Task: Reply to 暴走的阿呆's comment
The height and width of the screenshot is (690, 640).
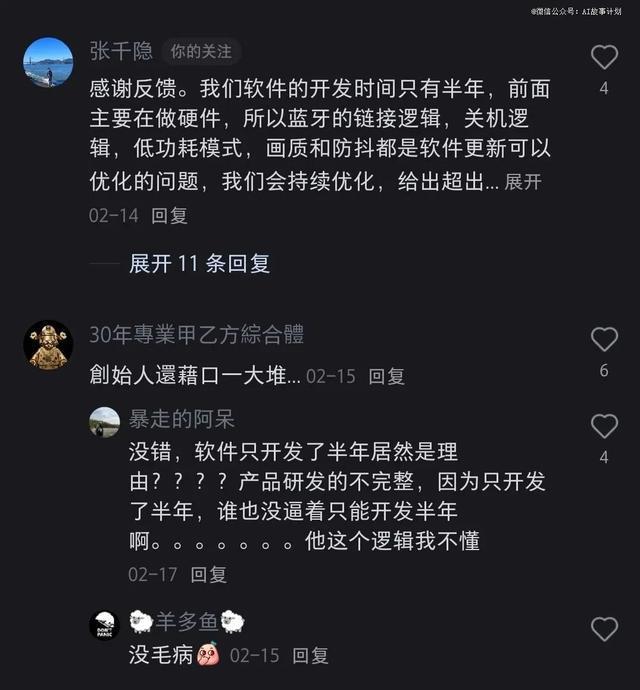Action: pos(209,575)
